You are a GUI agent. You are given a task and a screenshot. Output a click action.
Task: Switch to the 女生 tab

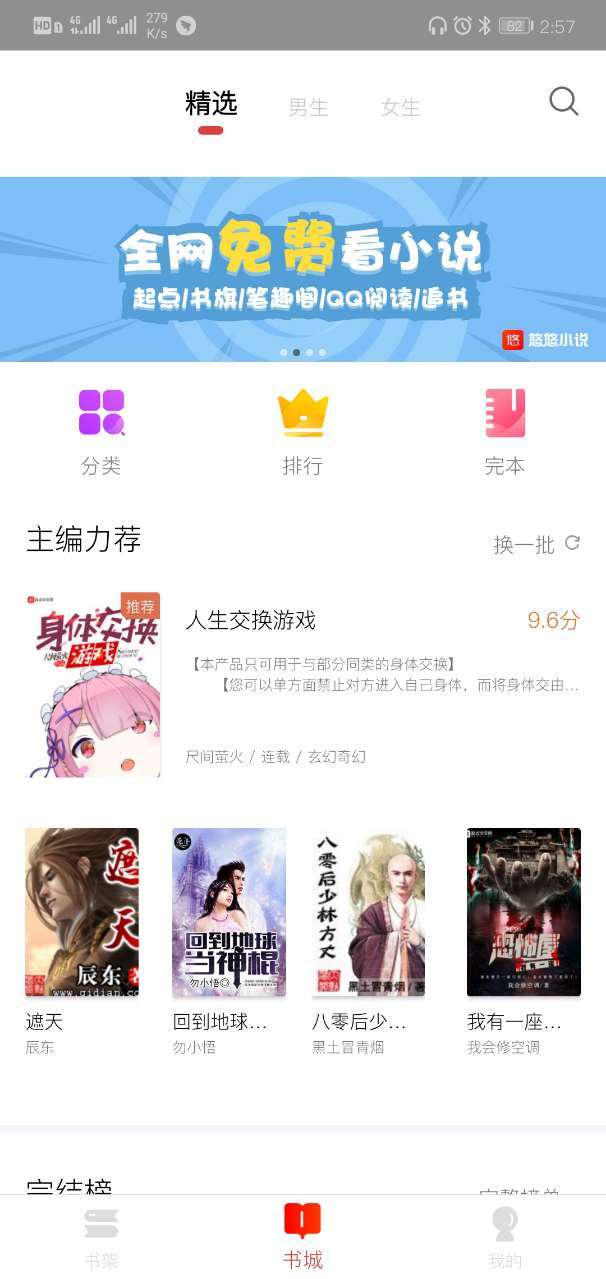click(x=400, y=107)
